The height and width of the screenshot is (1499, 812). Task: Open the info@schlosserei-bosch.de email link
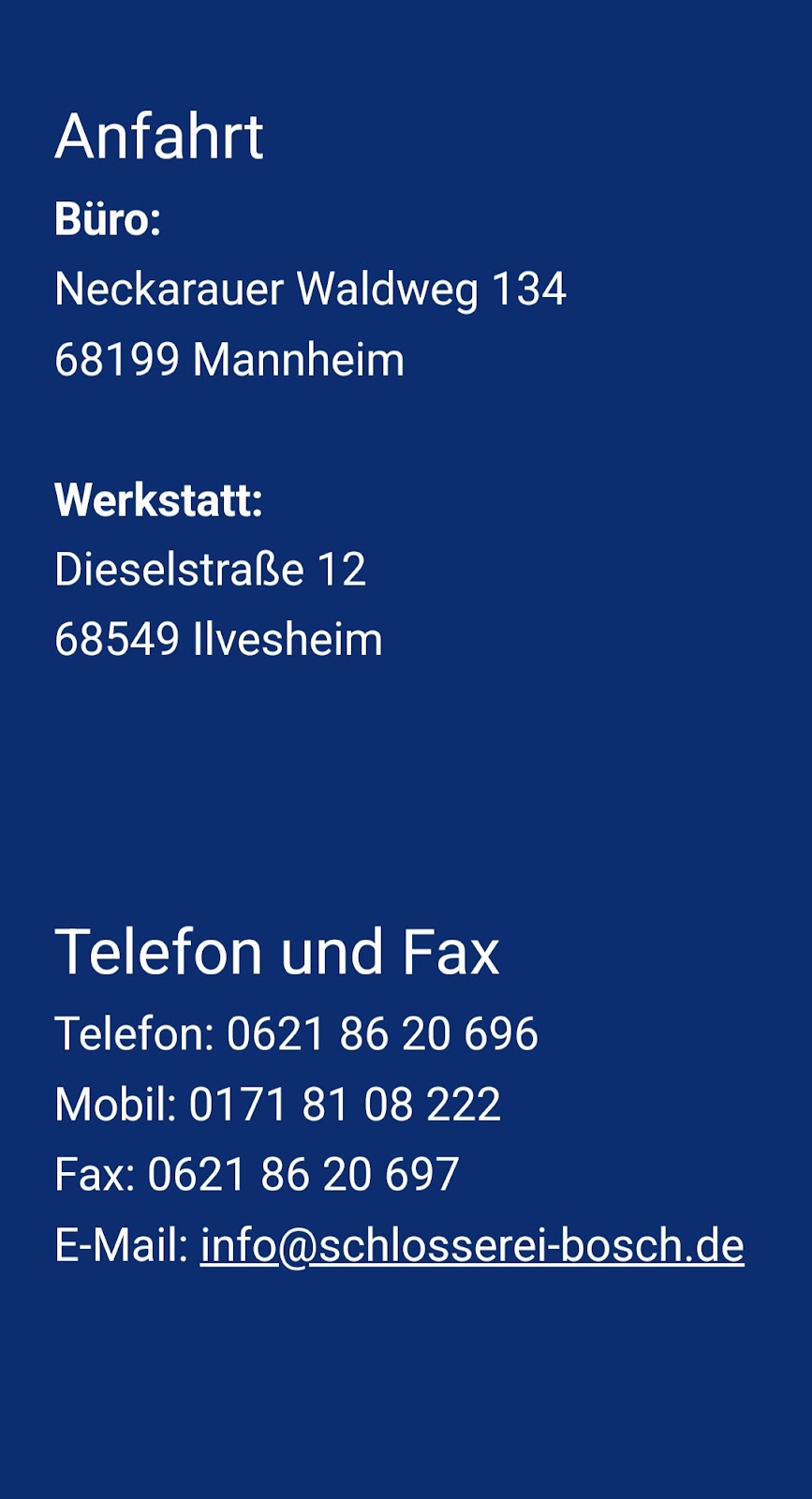pos(472,1246)
